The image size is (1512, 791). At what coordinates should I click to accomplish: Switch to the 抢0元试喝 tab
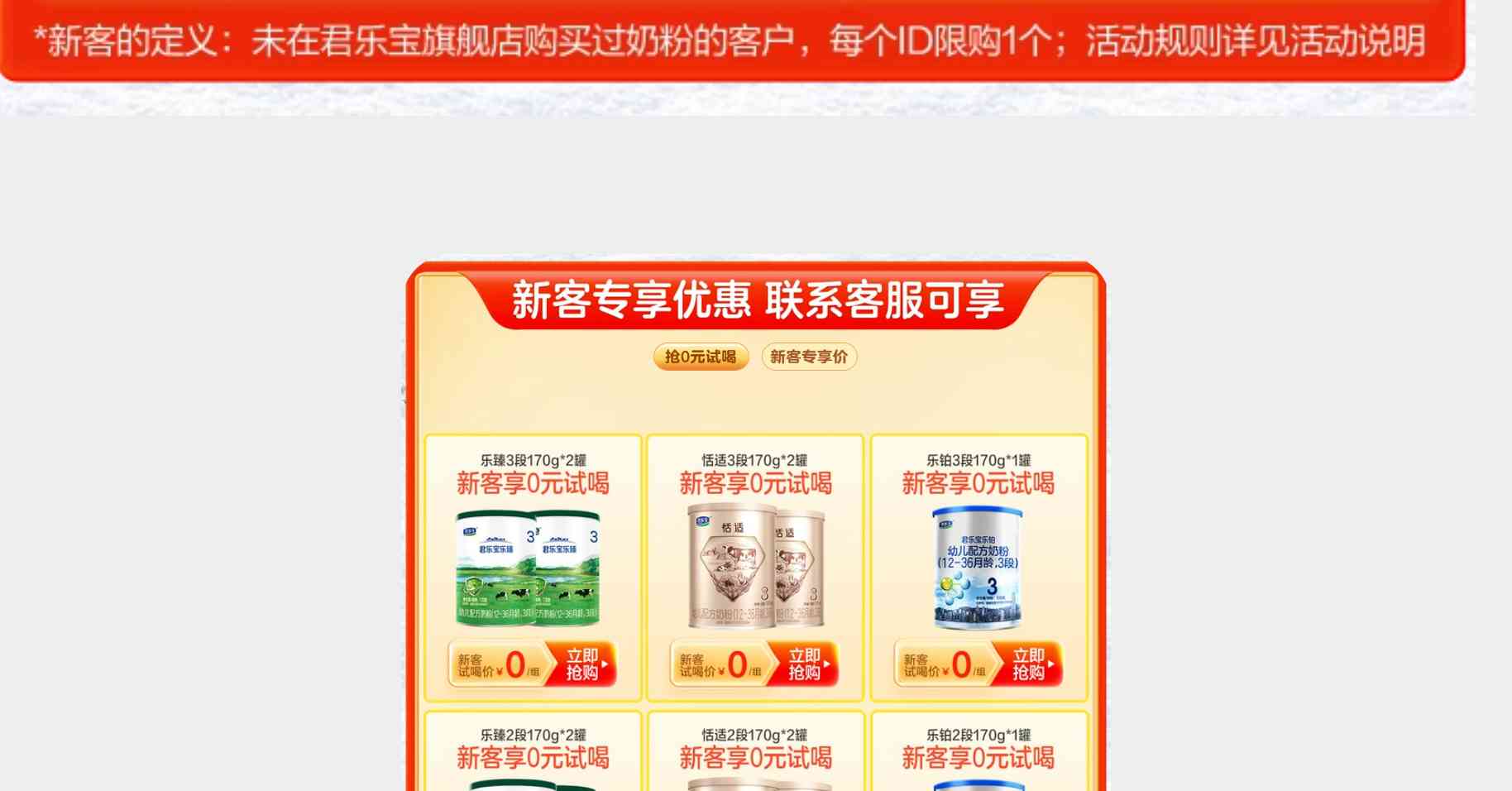(701, 357)
